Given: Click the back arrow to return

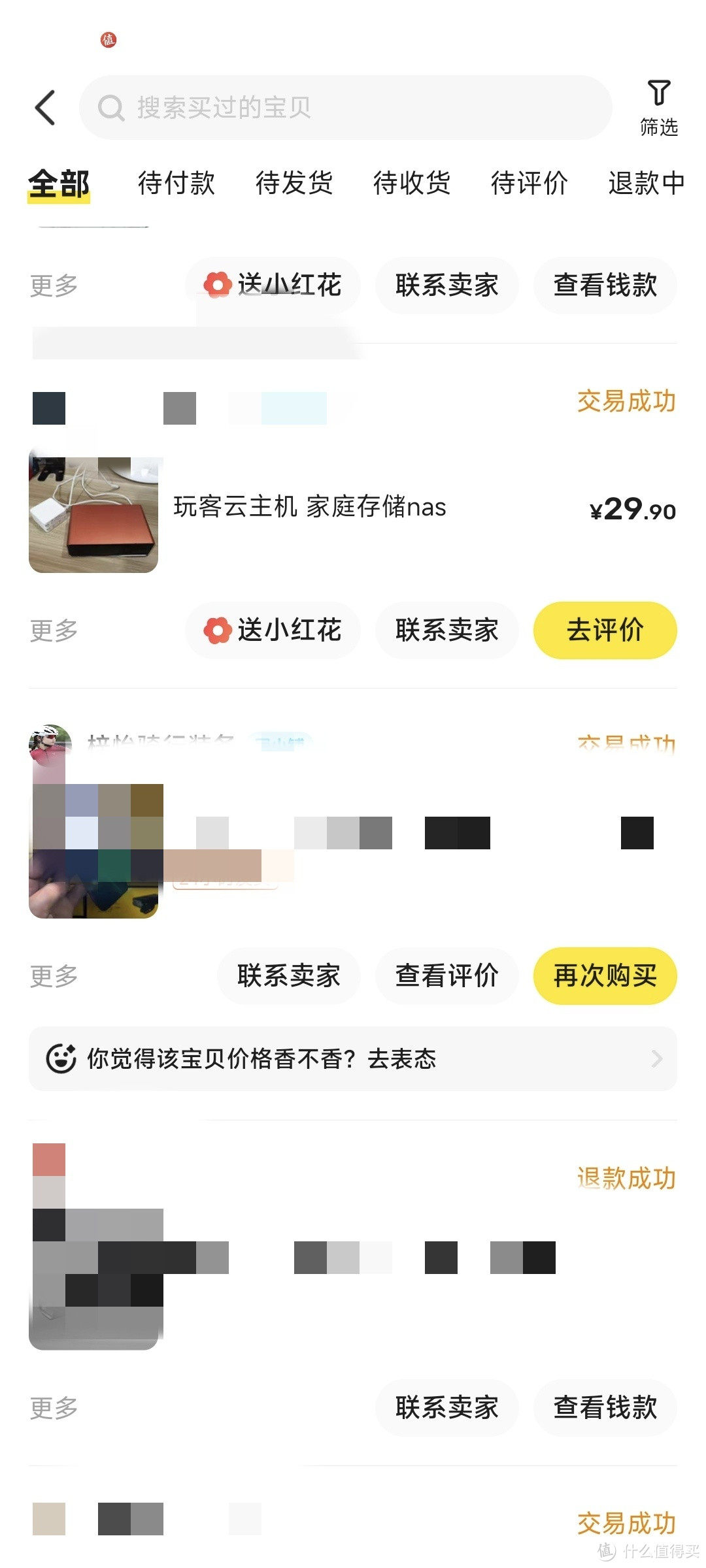Looking at the screenshot, I should tap(44, 108).
